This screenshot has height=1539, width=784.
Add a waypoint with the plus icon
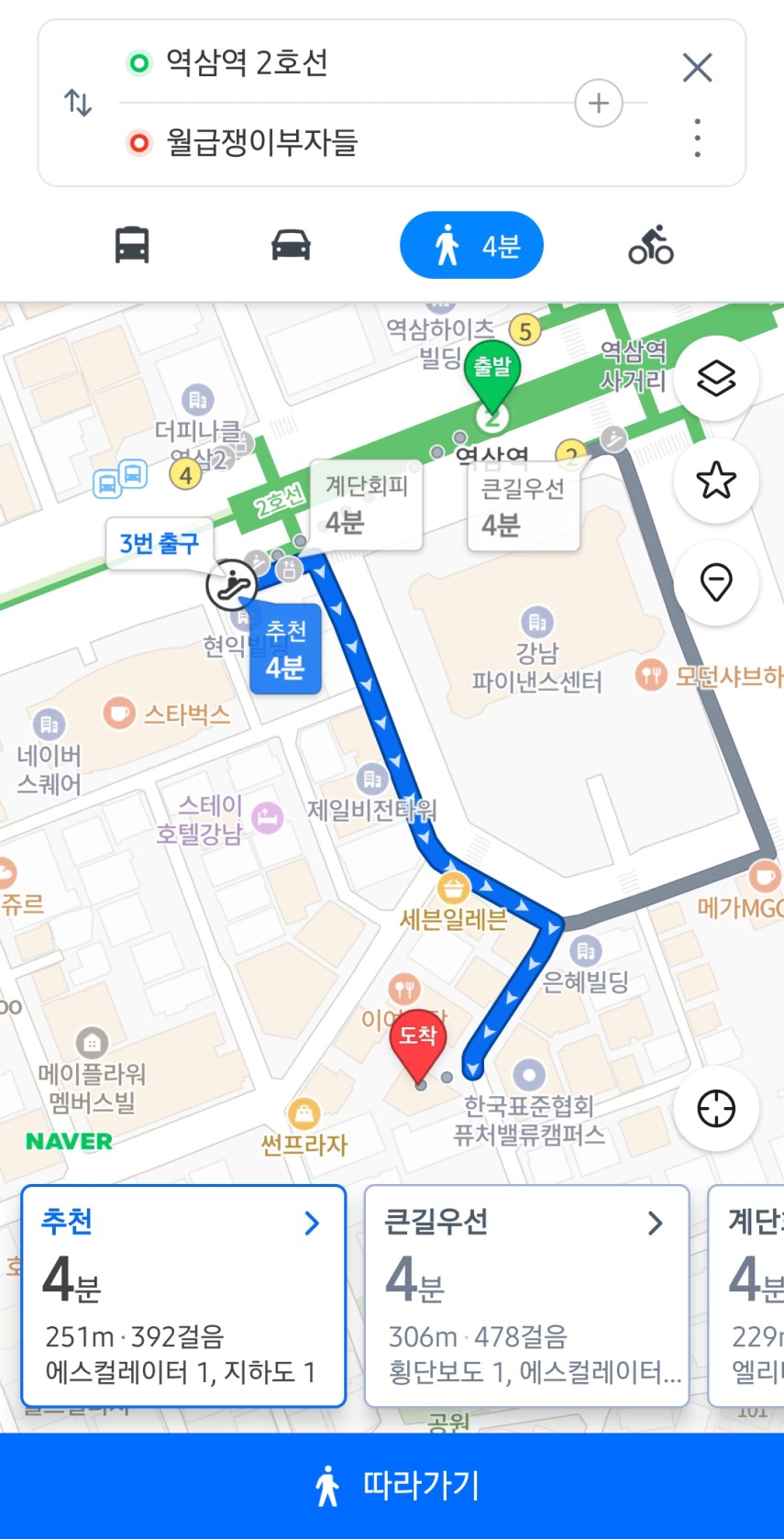click(x=598, y=103)
